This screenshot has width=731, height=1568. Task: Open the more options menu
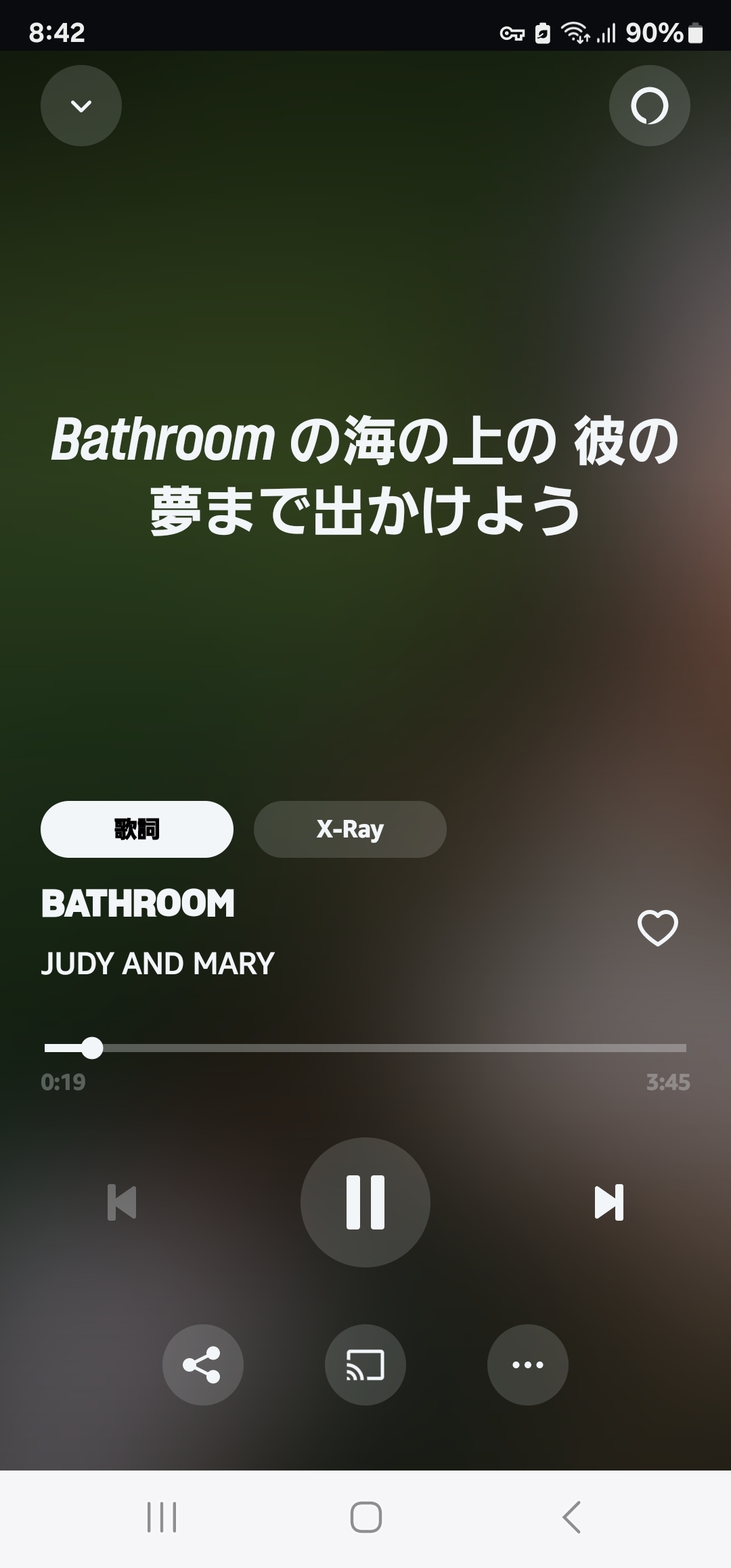(x=528, y=1365)
